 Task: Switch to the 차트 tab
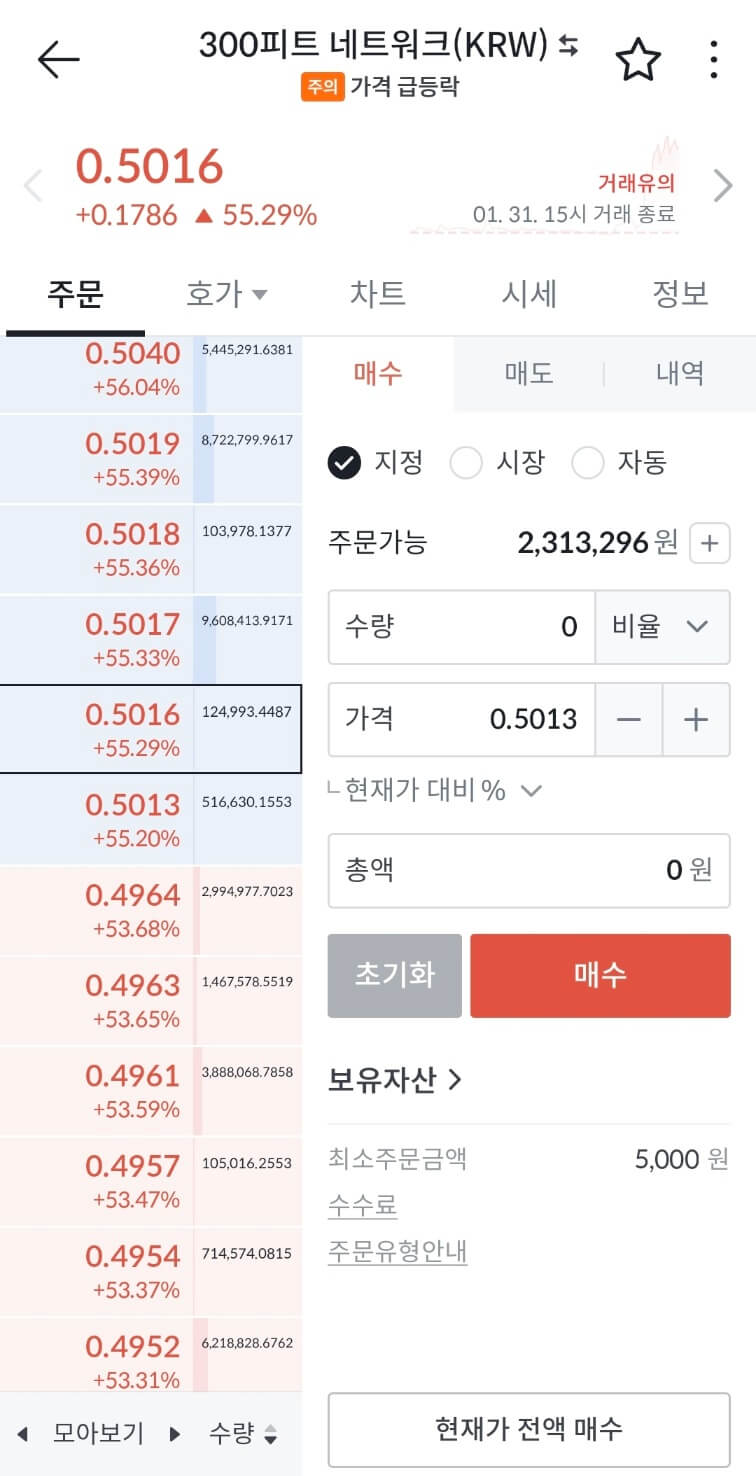click(x=378, y=294)
